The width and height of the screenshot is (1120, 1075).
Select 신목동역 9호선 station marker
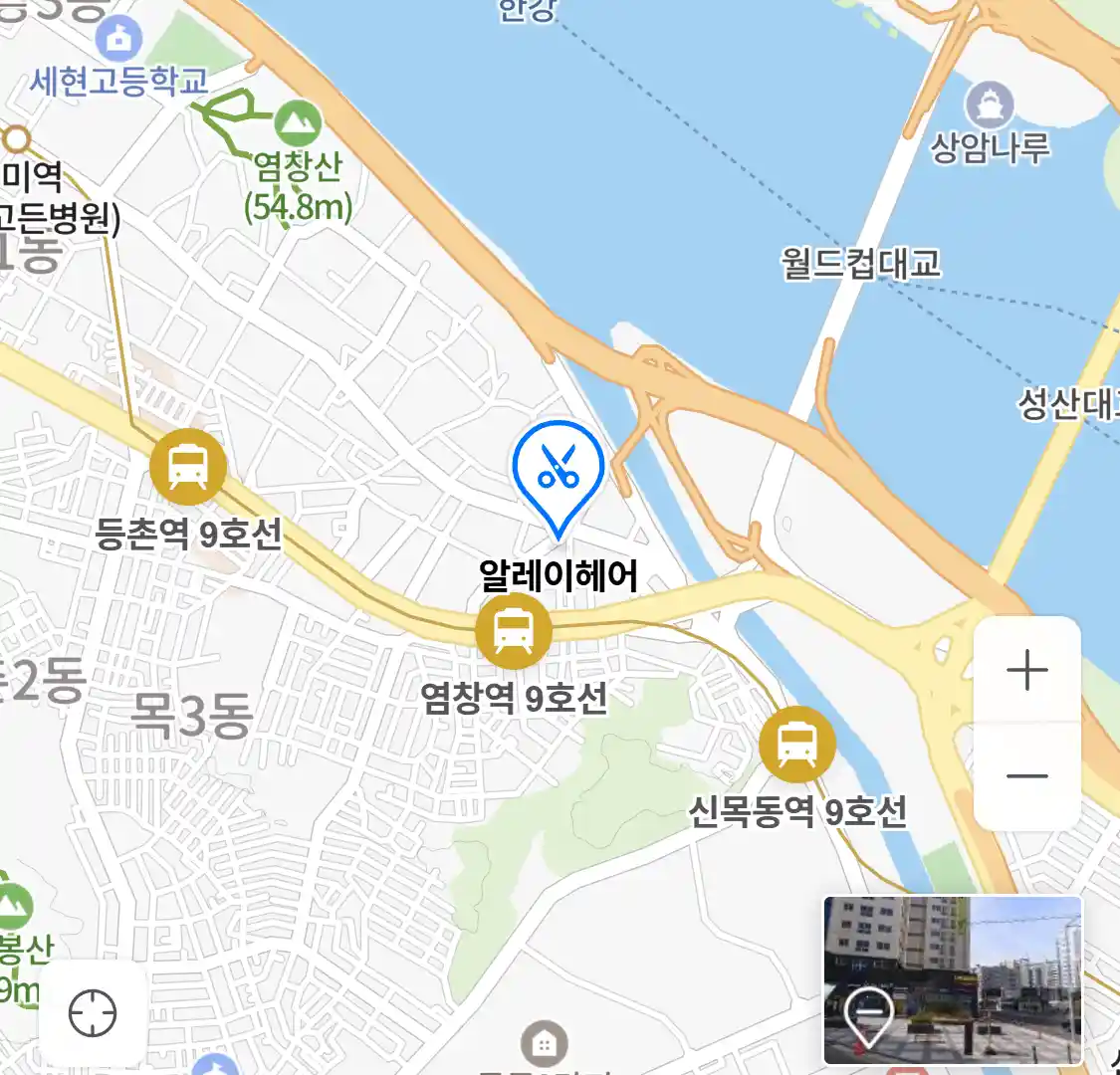pos(796,744)
